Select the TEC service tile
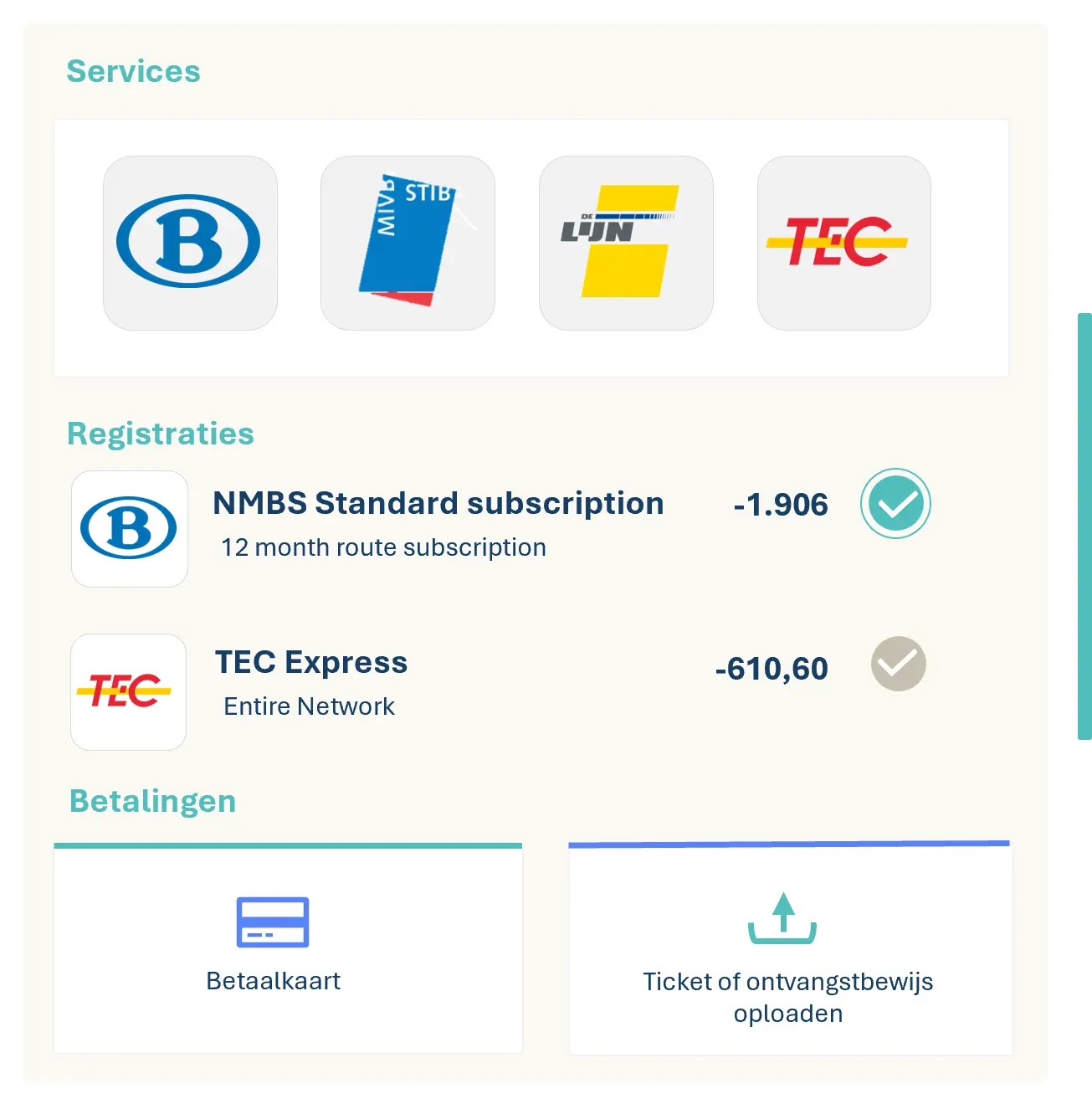Image resolution: width=1092 pixels, height=1104 pixels. click(843, 243)
